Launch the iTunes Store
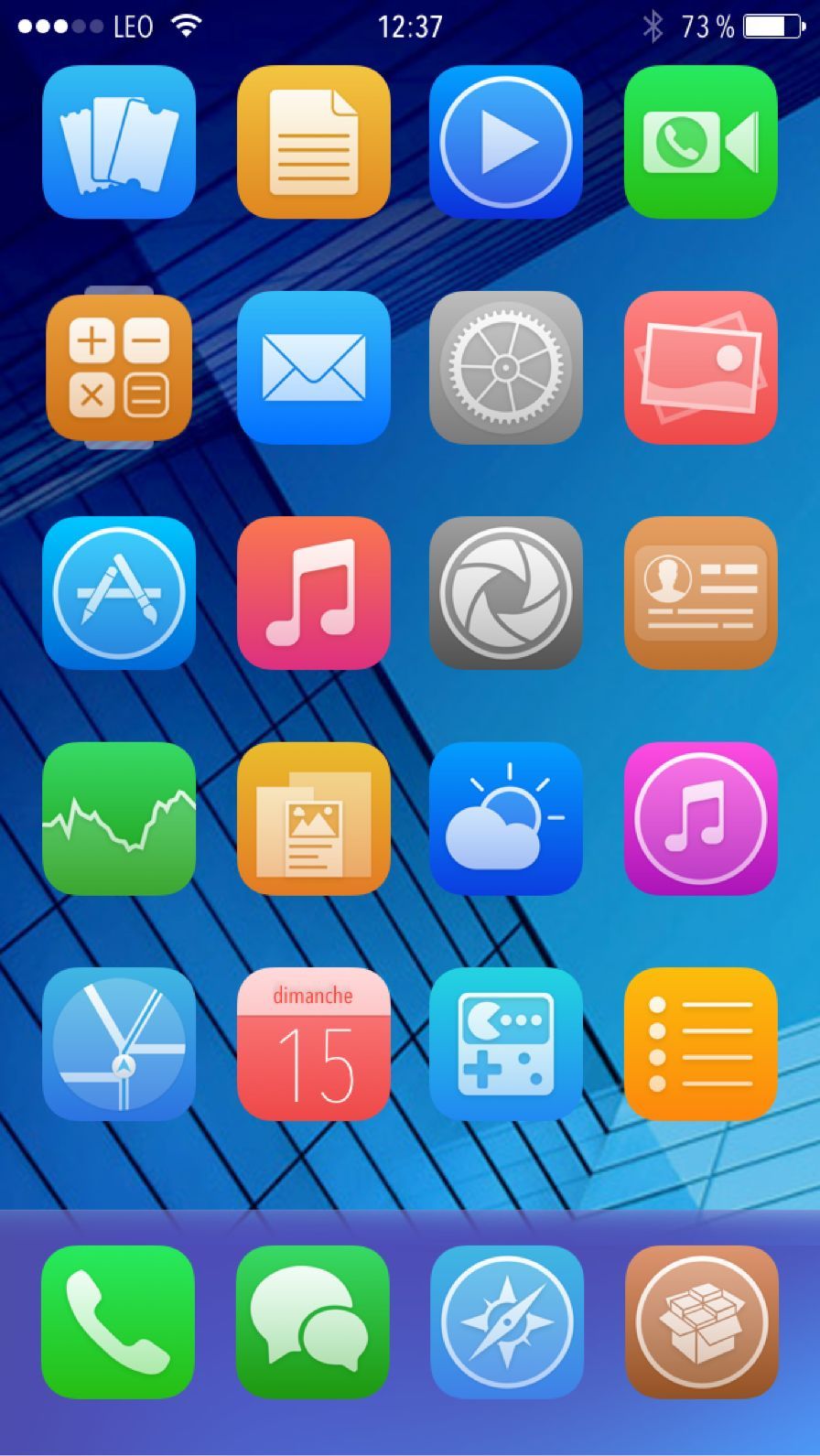 (702, 819)
